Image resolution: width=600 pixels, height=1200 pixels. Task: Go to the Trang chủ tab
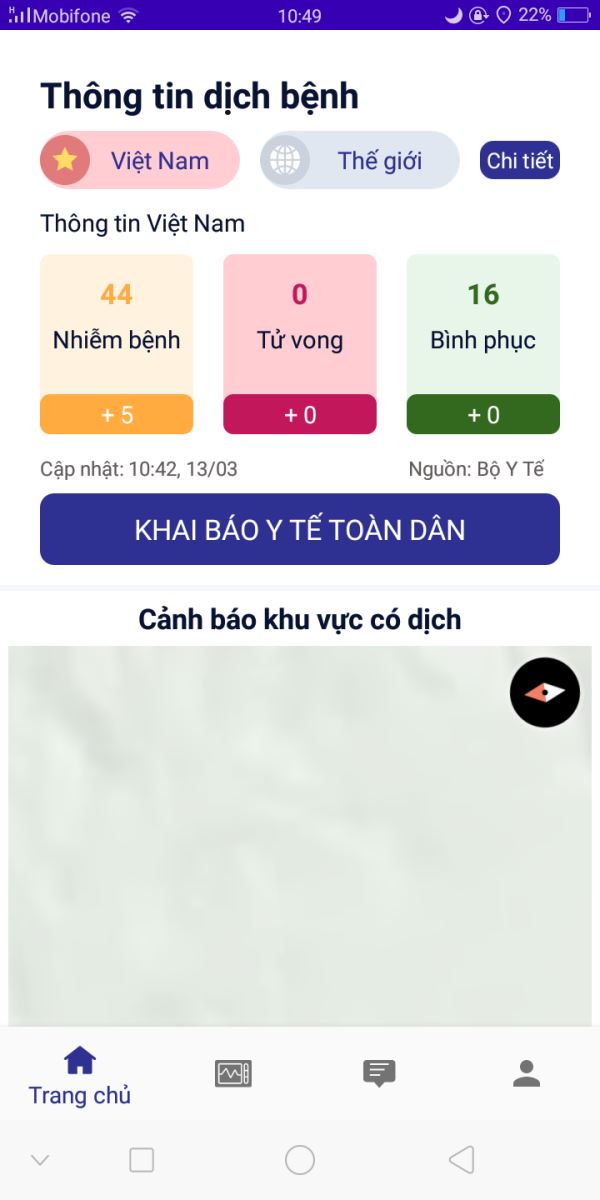point(80,1076)
